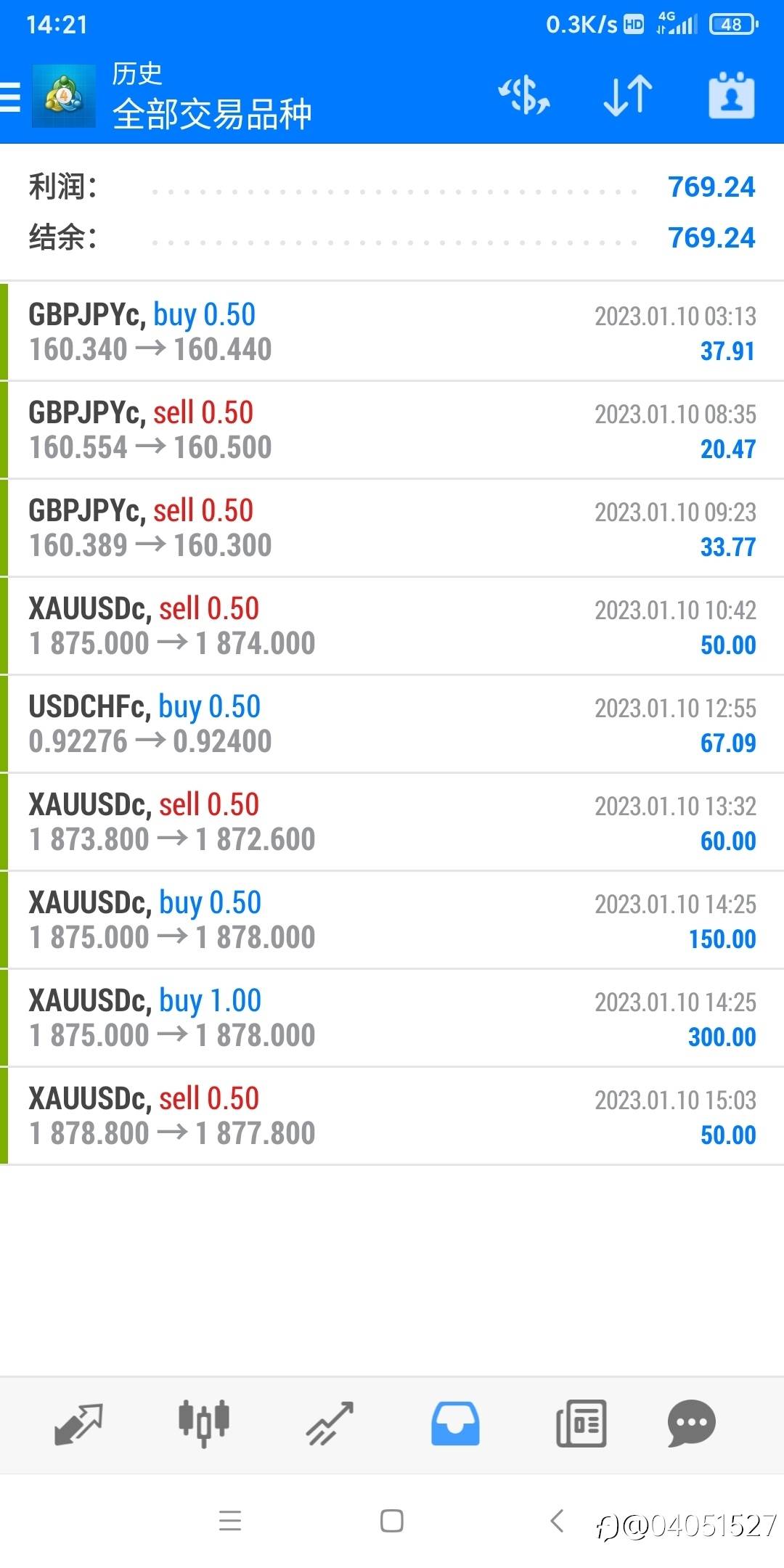Open the USDCHFc buy trade row
This screenshot has height=1568, width=784.
point(392,724)
